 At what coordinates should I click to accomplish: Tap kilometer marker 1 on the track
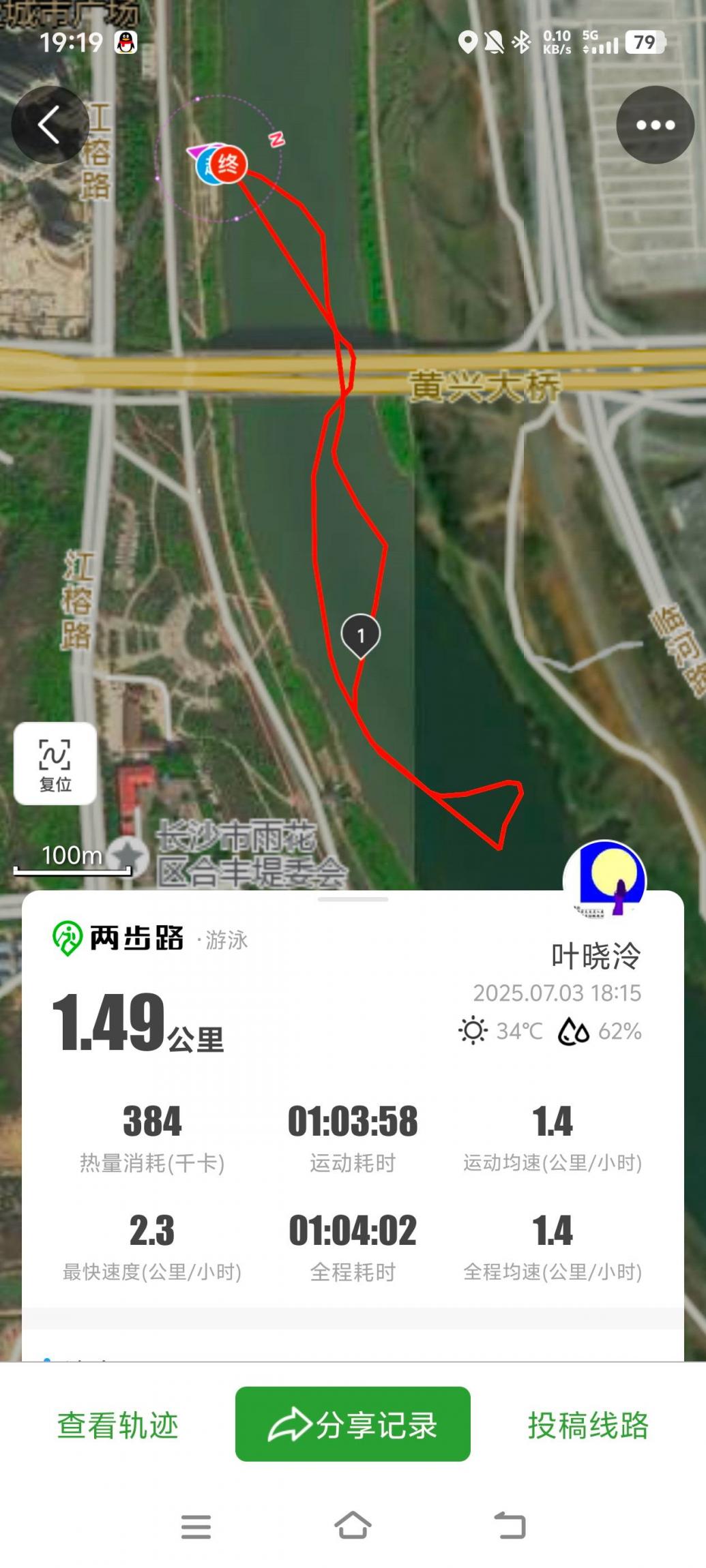pos(361,635)
